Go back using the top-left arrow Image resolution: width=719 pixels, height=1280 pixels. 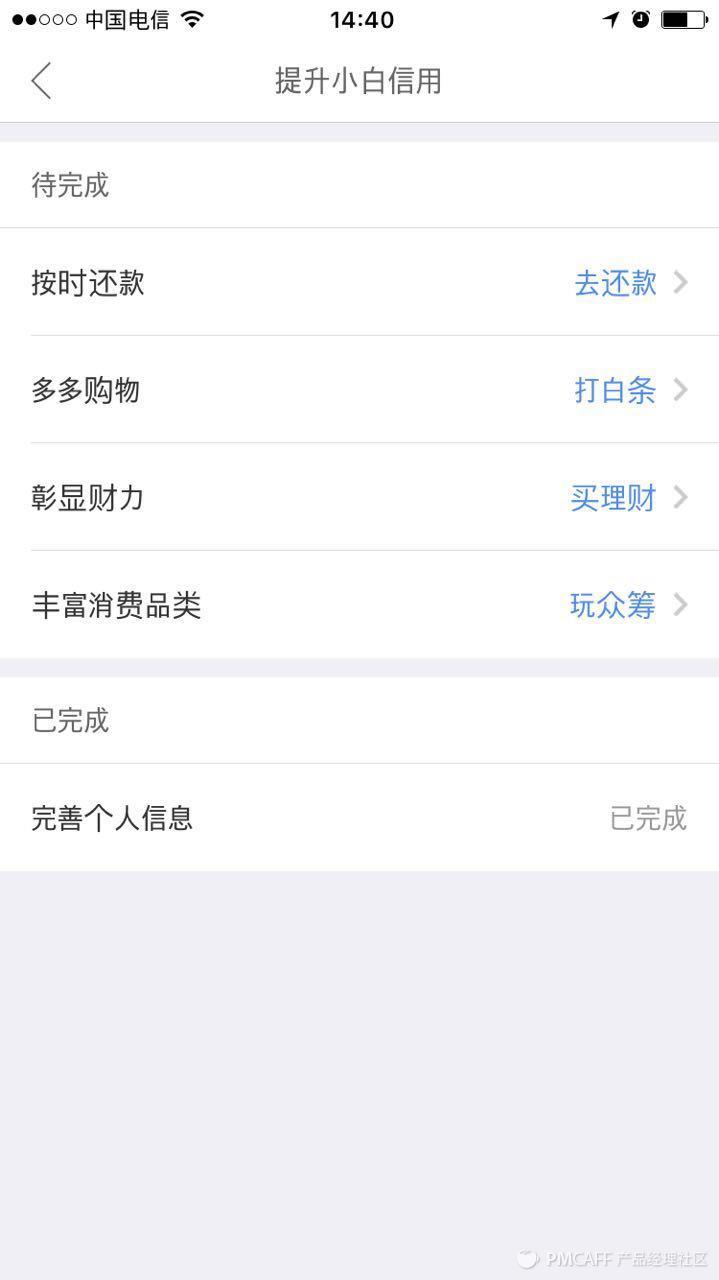(x=41, y=81)
